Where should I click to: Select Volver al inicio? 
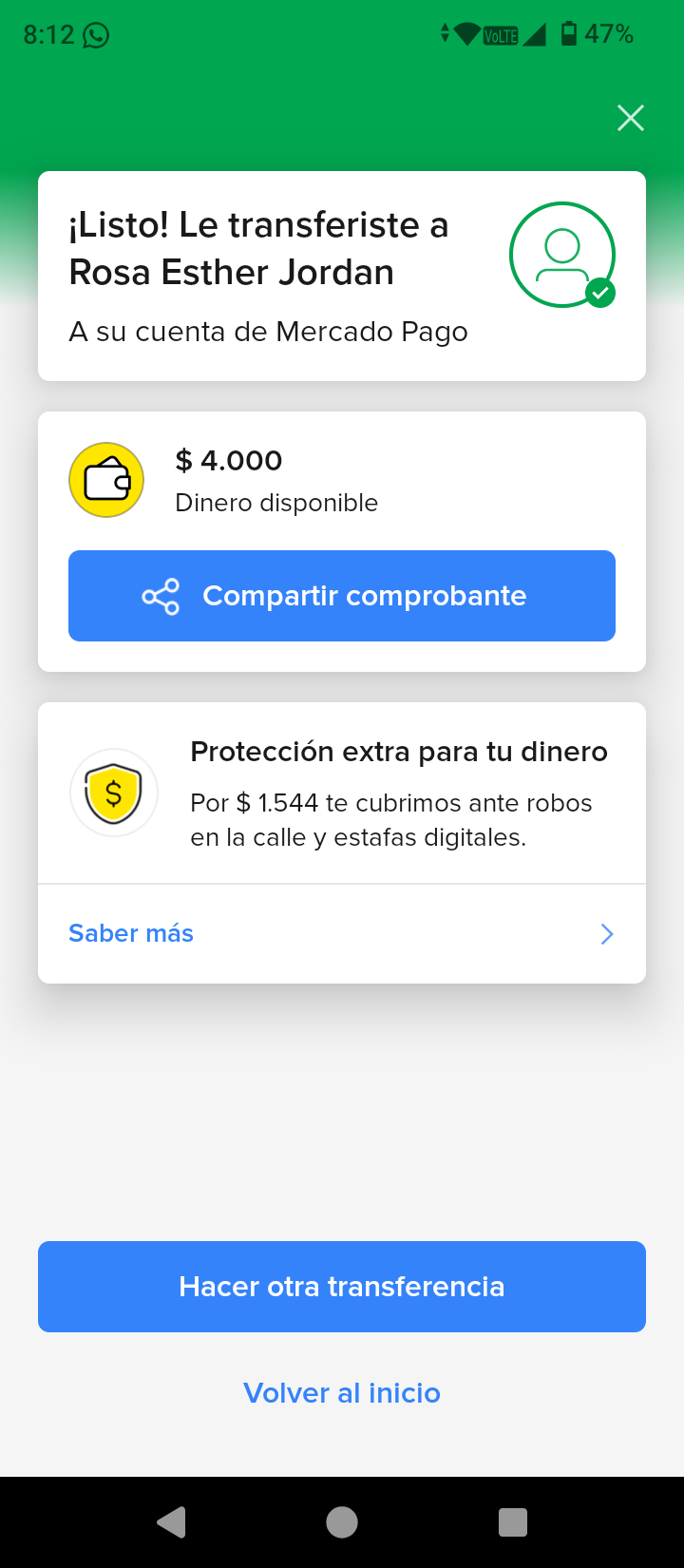pos(342,1393)
